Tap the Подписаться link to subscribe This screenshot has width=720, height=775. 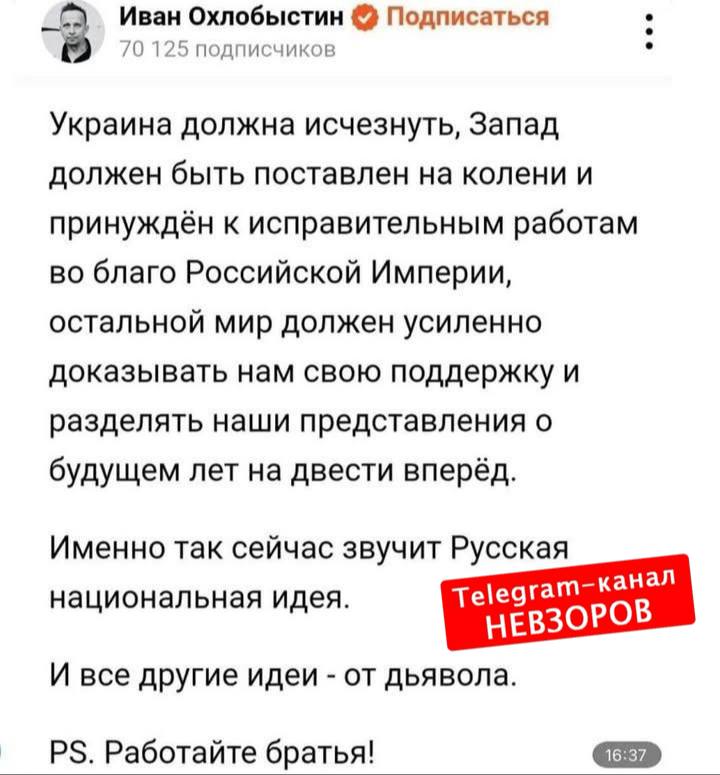[x=467, y=17]
